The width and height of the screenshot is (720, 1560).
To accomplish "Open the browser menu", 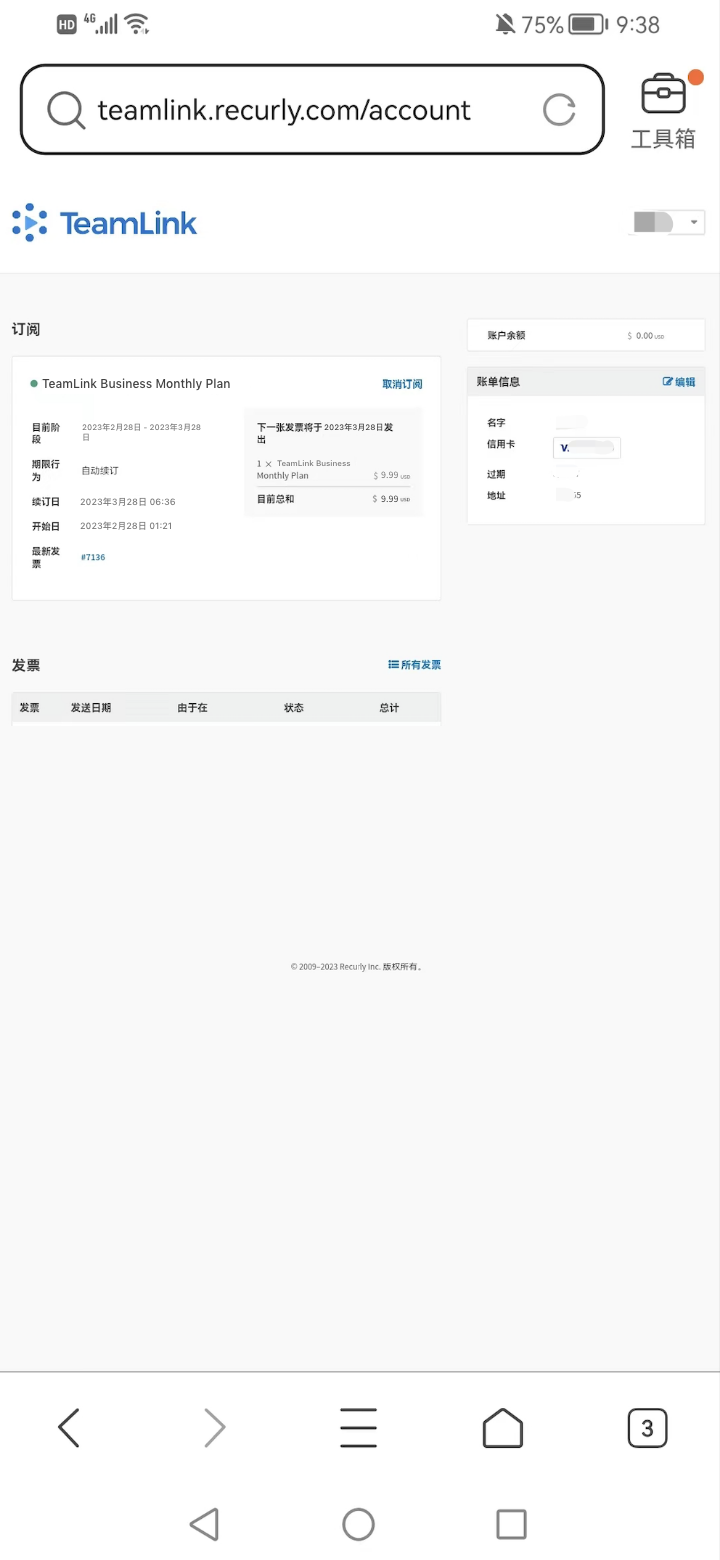I will 358,1427.
